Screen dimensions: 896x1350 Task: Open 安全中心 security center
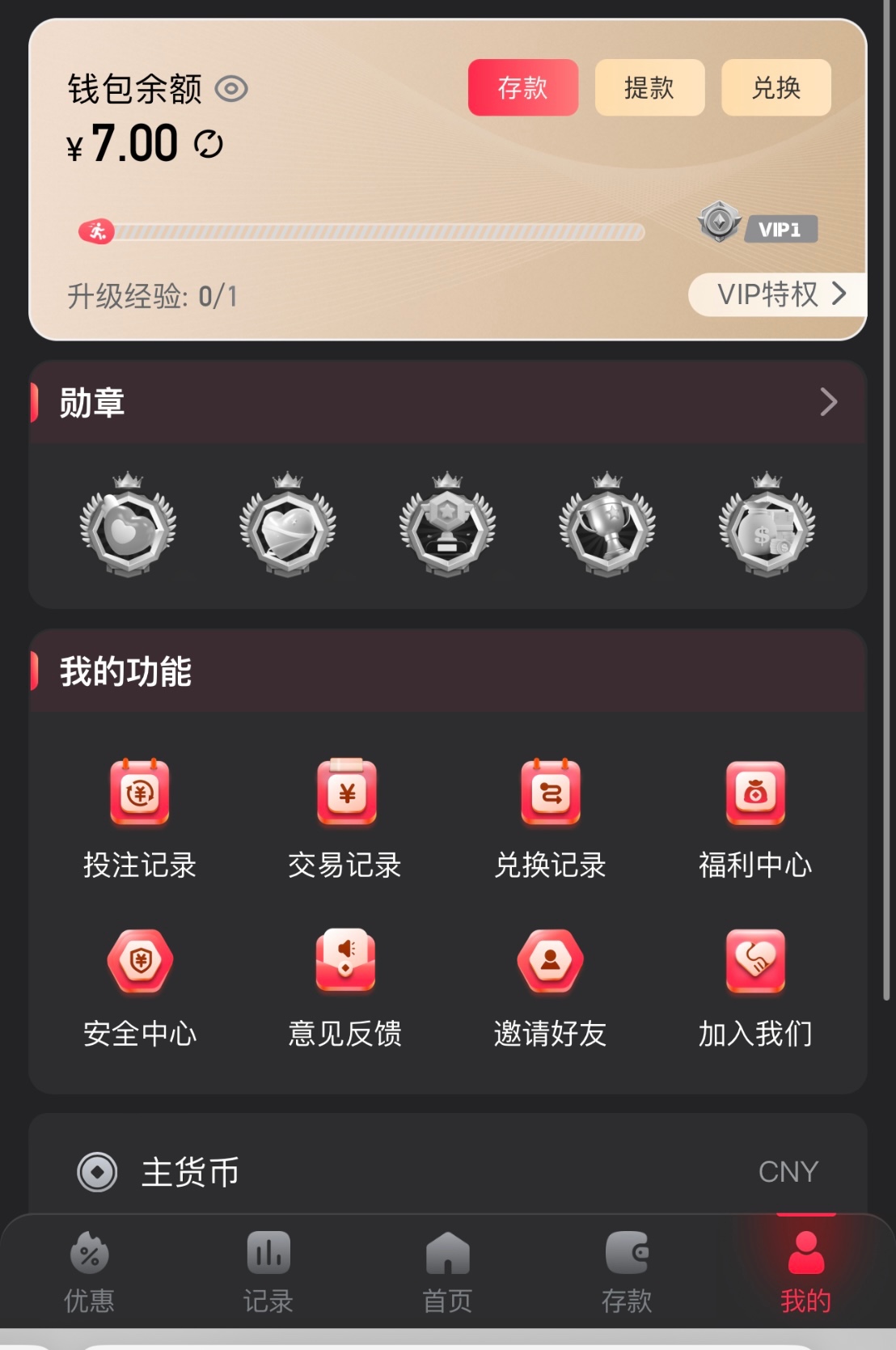140,987
